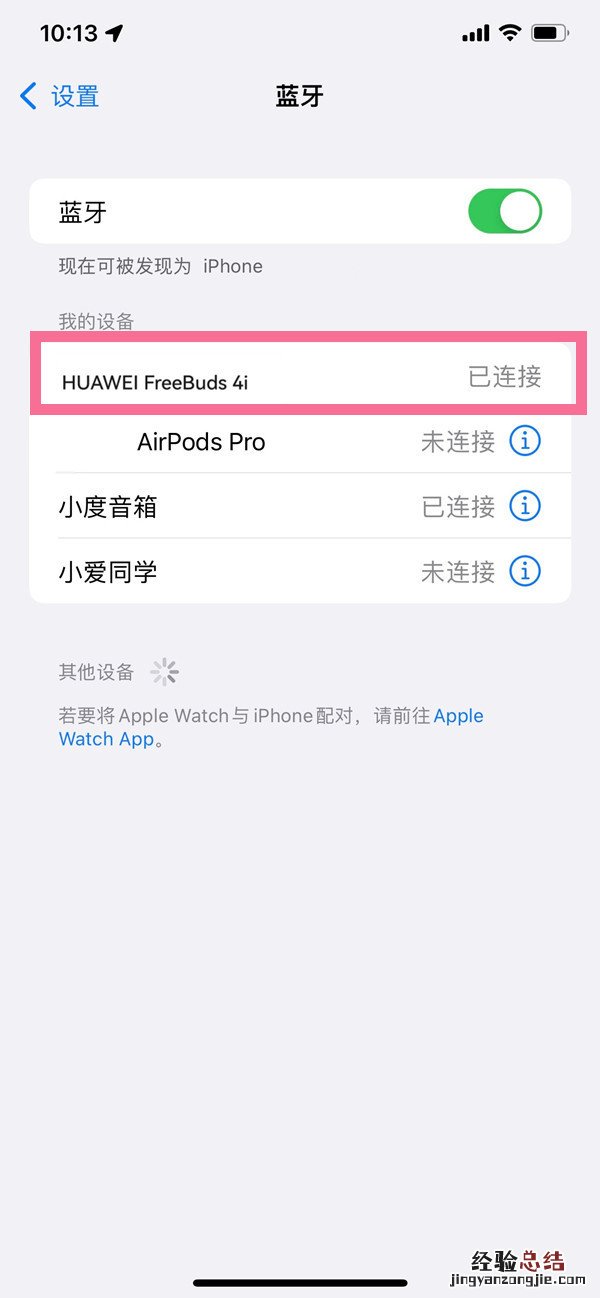Turn off the Bluetooth (蓝牙) switch
Screen dimensions: 600x1298
pos(504,212)
